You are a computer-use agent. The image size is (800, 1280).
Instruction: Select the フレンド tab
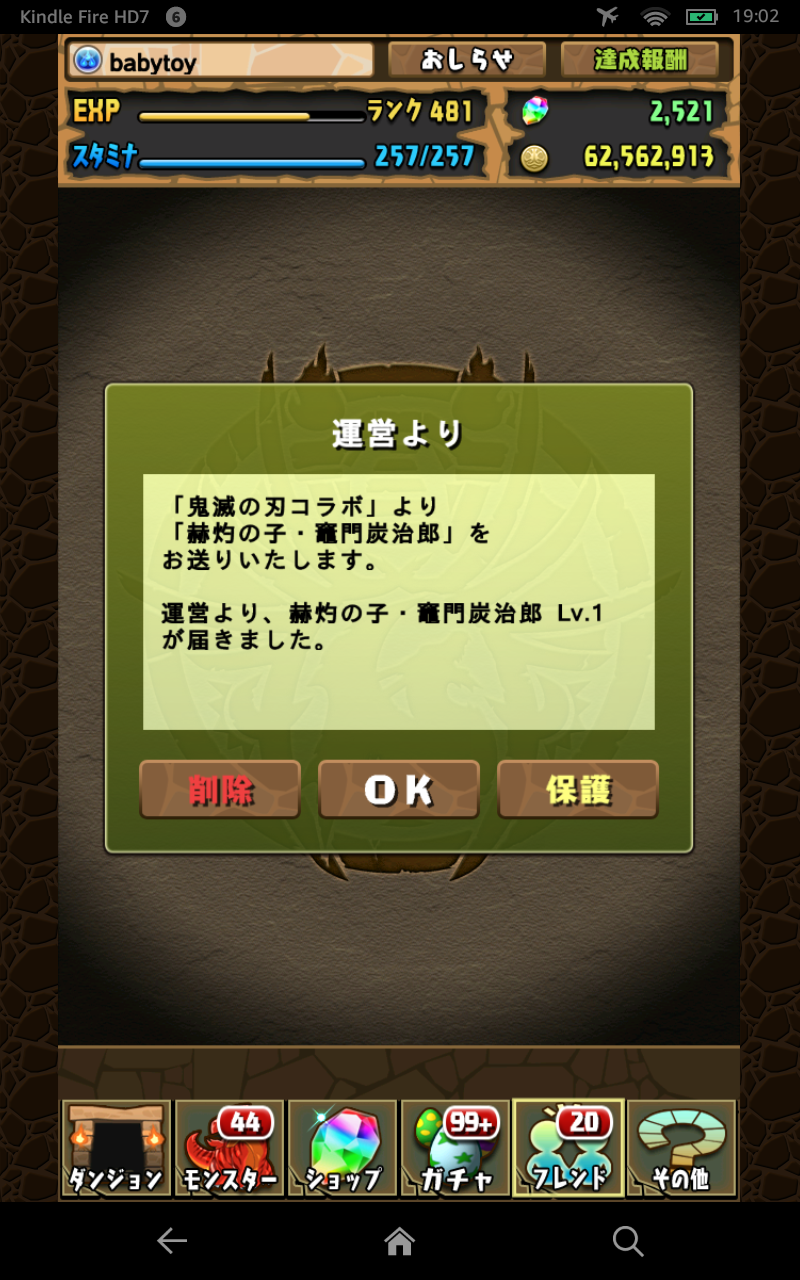click(x=568, y=1148)
